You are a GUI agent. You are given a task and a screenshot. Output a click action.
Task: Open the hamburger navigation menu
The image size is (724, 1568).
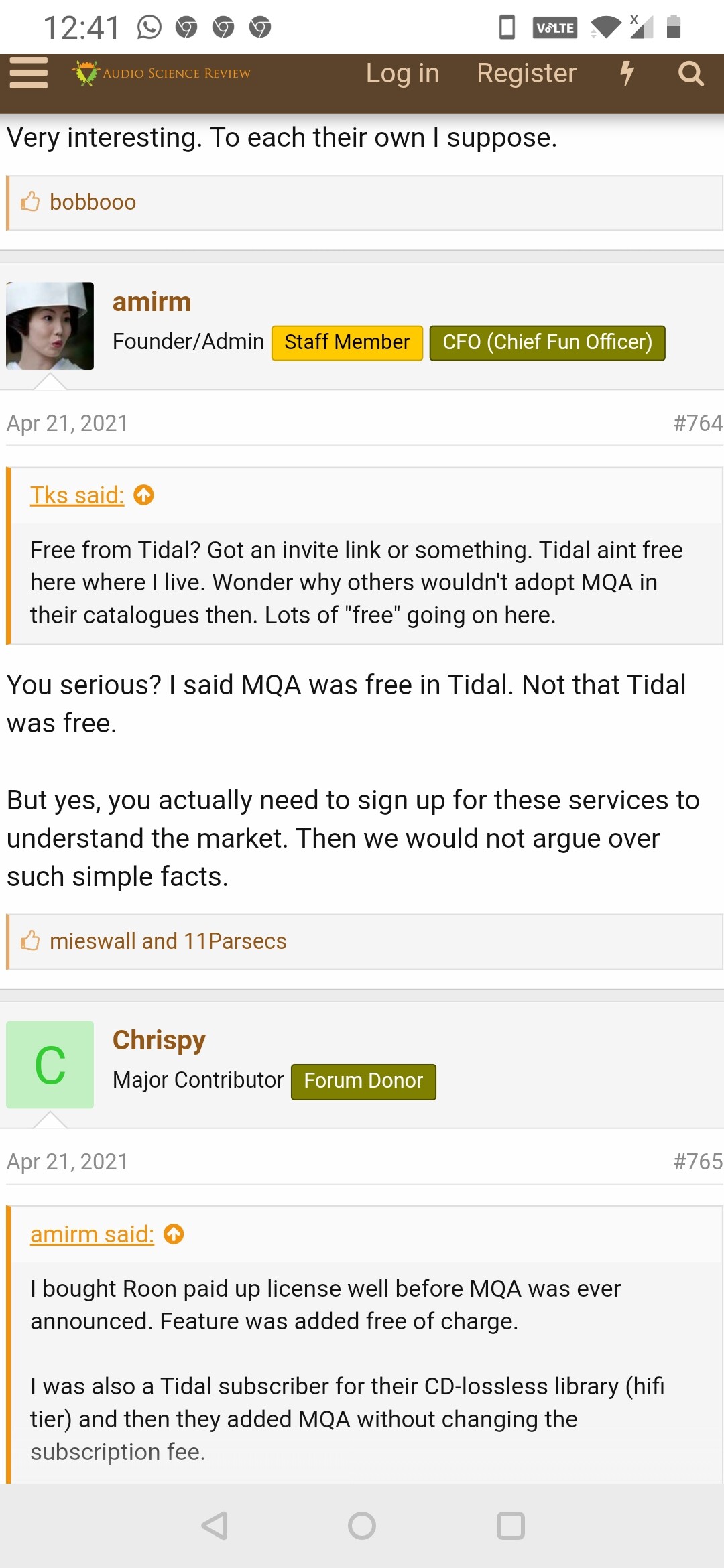point(29,73)
